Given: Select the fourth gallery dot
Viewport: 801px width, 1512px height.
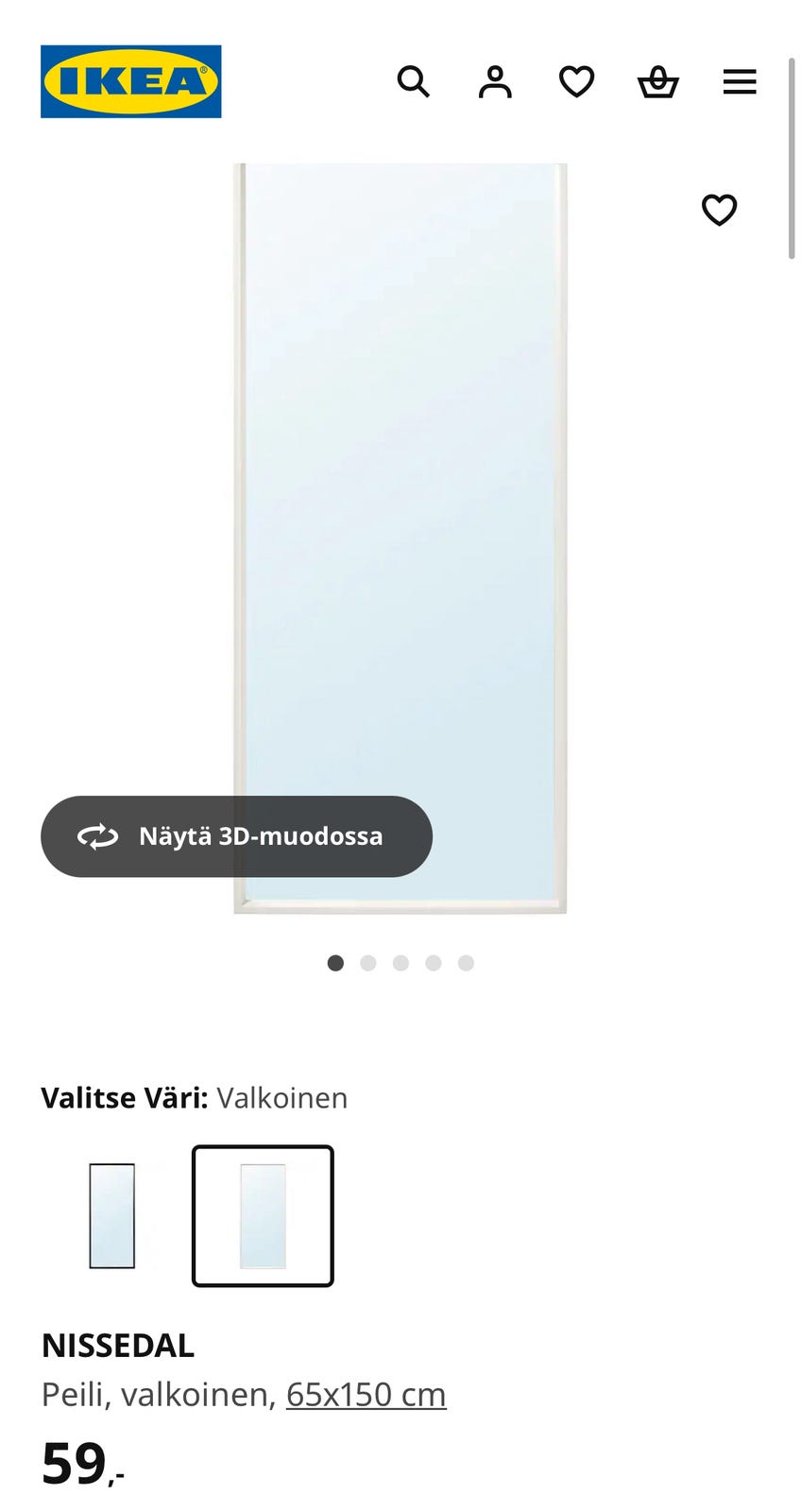Looking at the screenshot, I should point(434,963).
